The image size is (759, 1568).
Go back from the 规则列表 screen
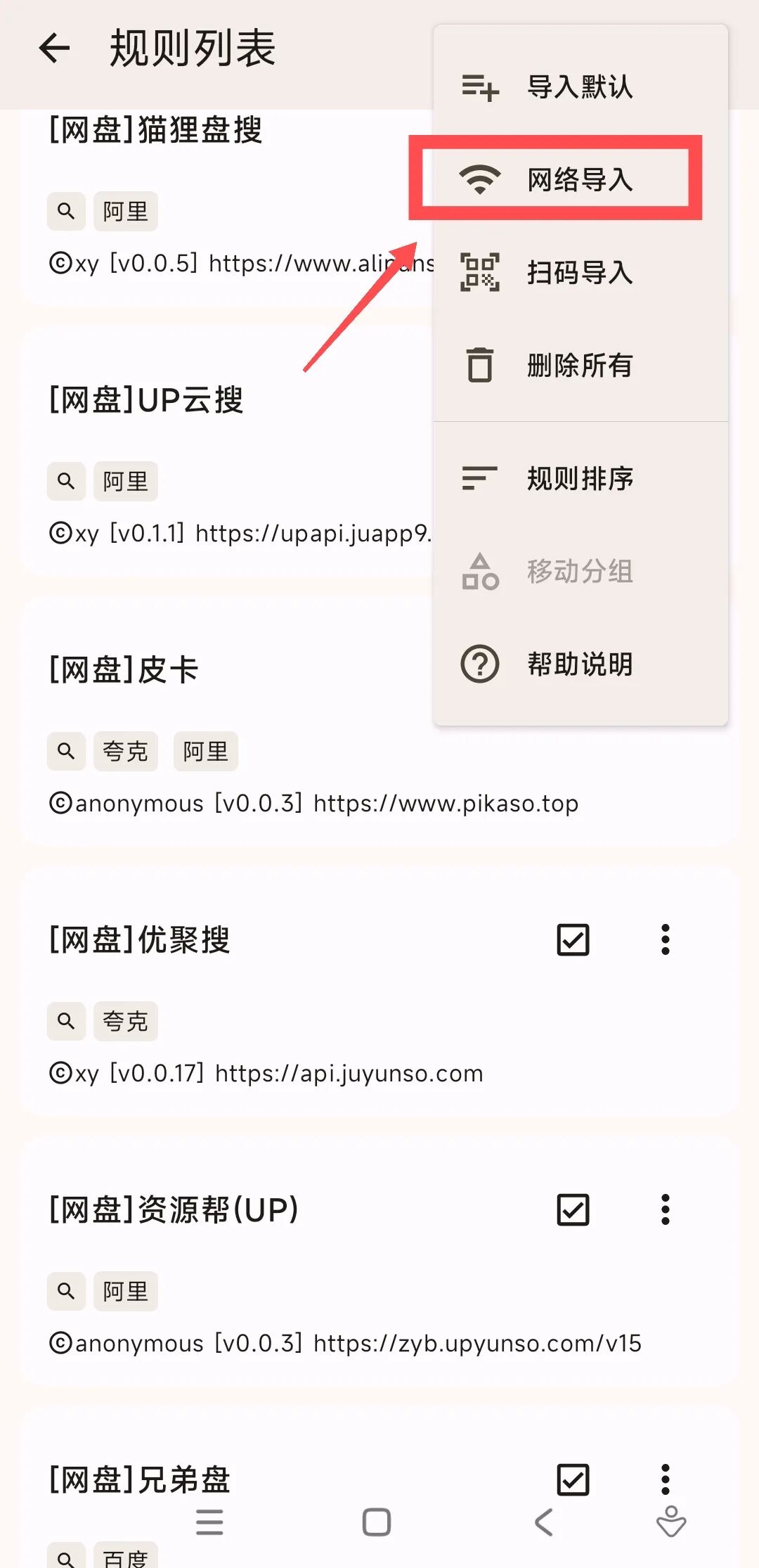pyautogui.click(x=55, y=49)
